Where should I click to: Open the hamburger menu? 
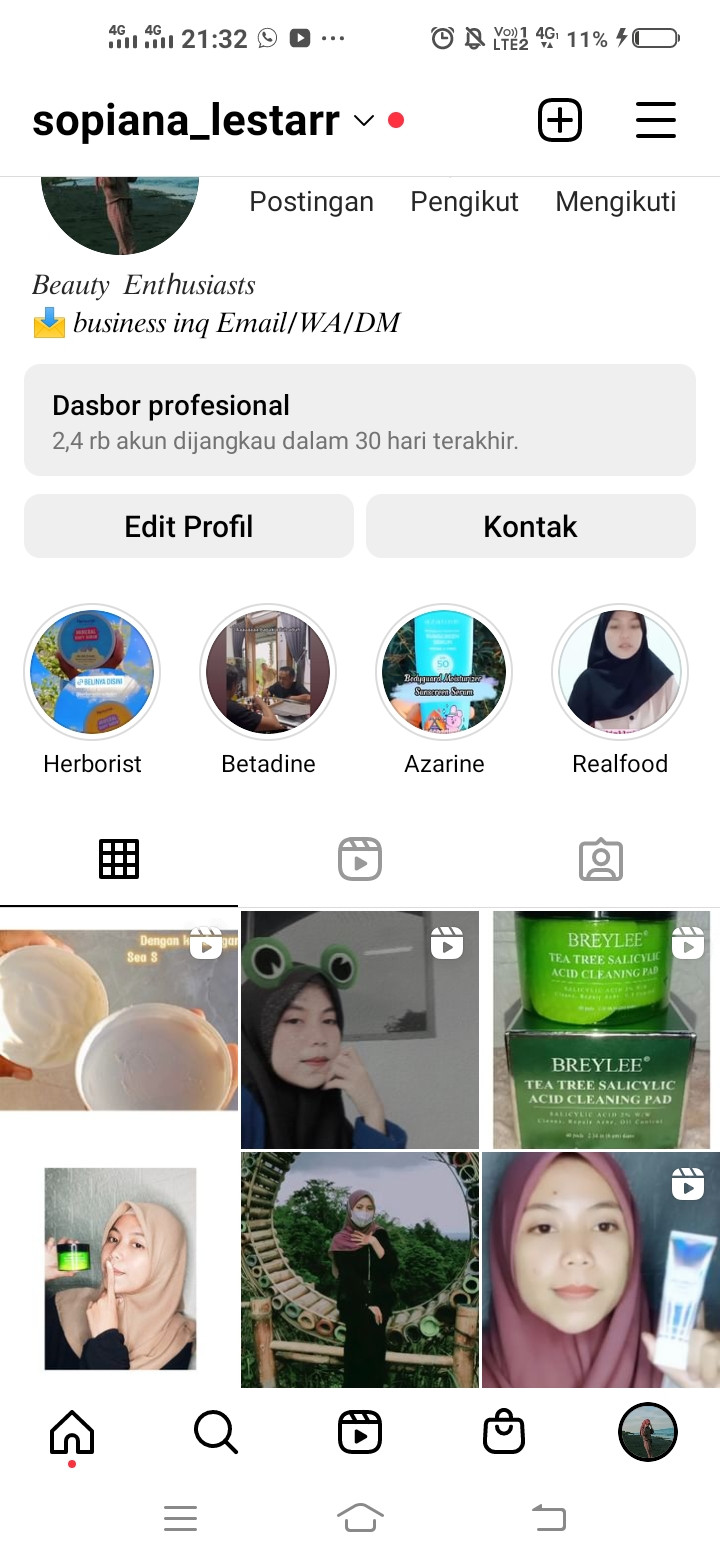[x=656, y=121]
